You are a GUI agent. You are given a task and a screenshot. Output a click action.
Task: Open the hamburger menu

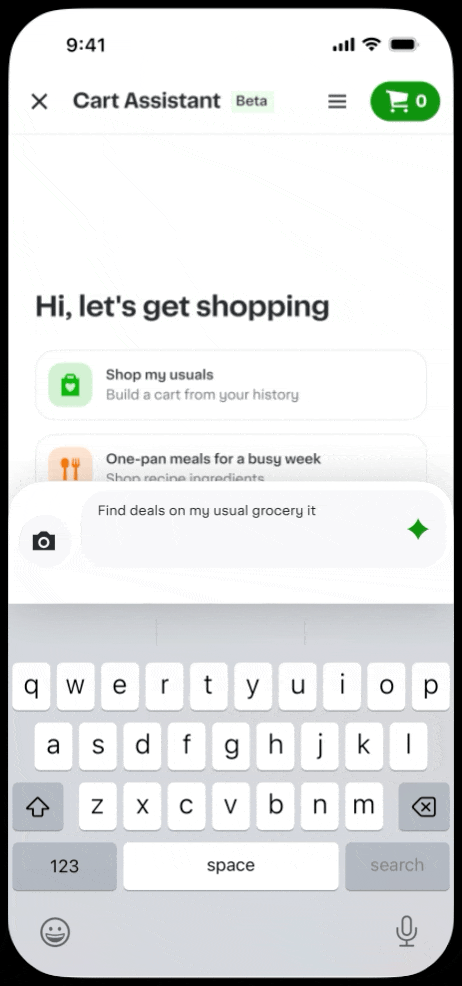(338, 101)
